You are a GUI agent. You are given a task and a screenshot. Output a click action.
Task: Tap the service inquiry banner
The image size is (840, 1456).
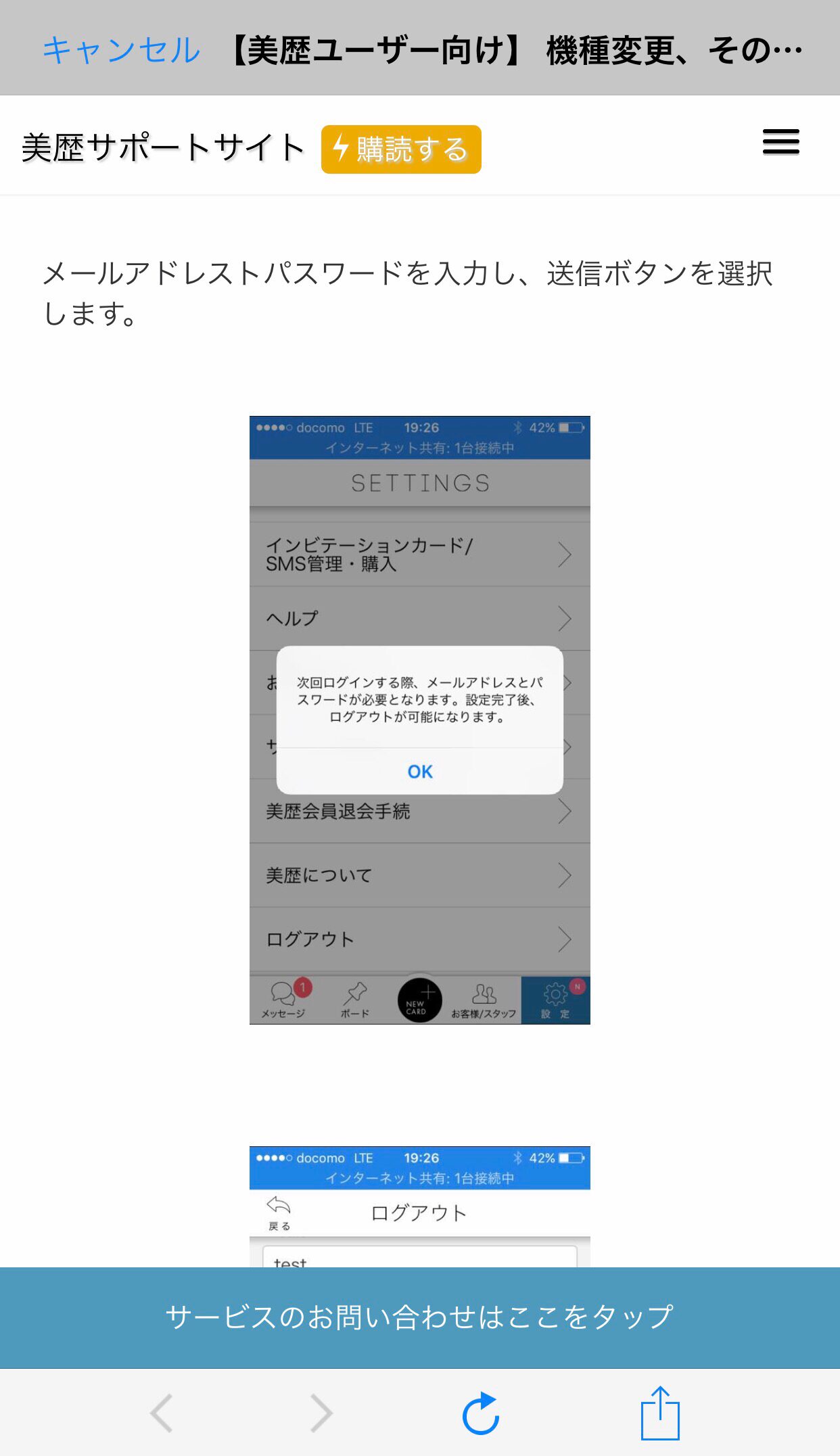pyautogui.click(x=420, y=1317)
